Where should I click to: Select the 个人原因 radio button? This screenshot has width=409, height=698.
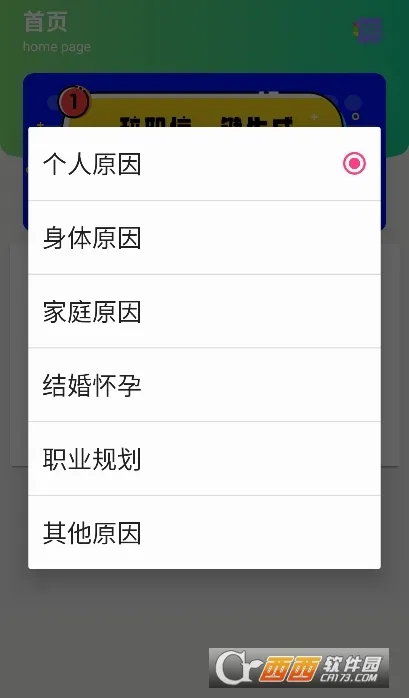coord(354,163)
